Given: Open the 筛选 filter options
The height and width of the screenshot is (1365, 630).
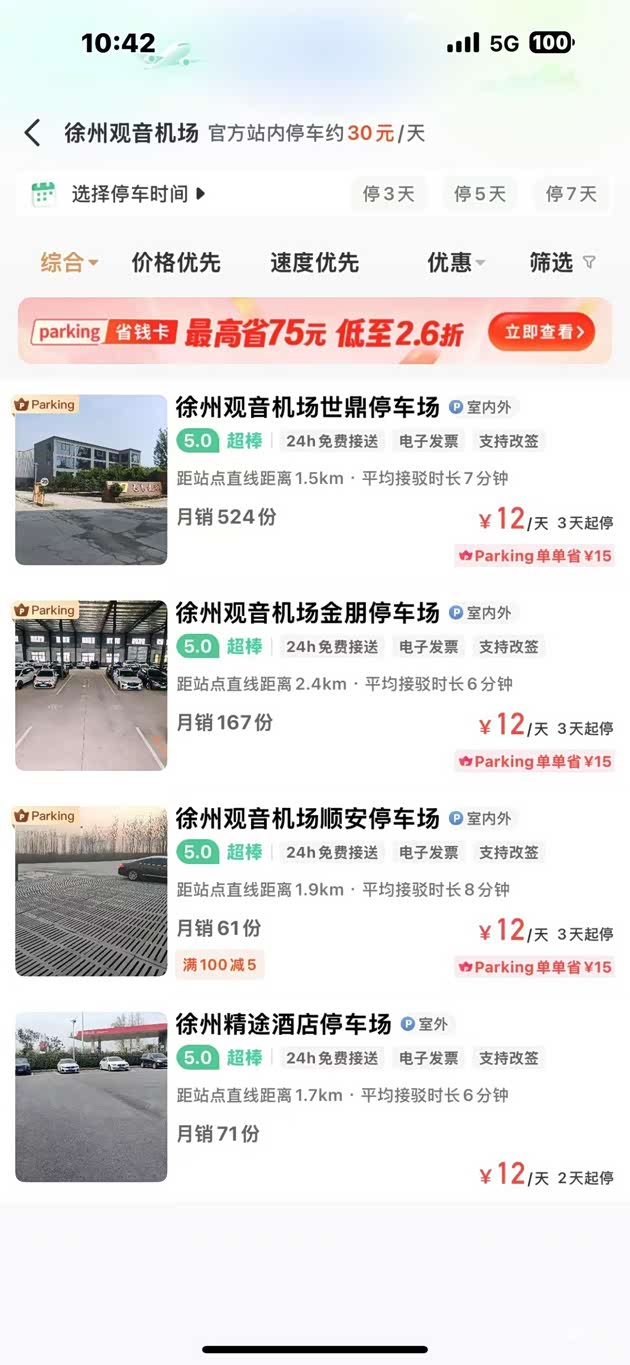Looking at the screenshot, I should coord(562,263).
